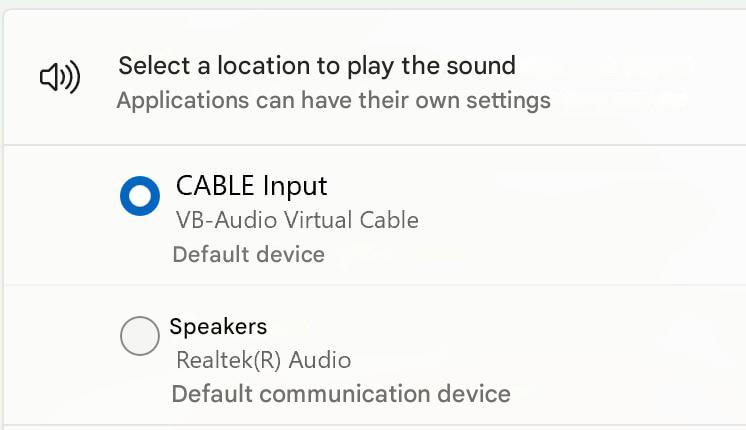
Task: Select CABLE Input as output device
Action: click(x=139, y=196)
